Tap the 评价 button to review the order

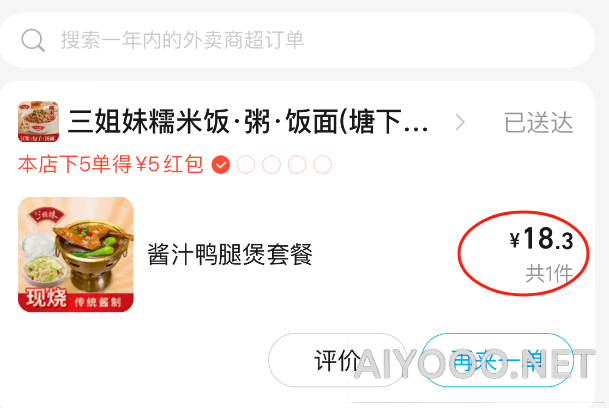(x=336, y=361)
